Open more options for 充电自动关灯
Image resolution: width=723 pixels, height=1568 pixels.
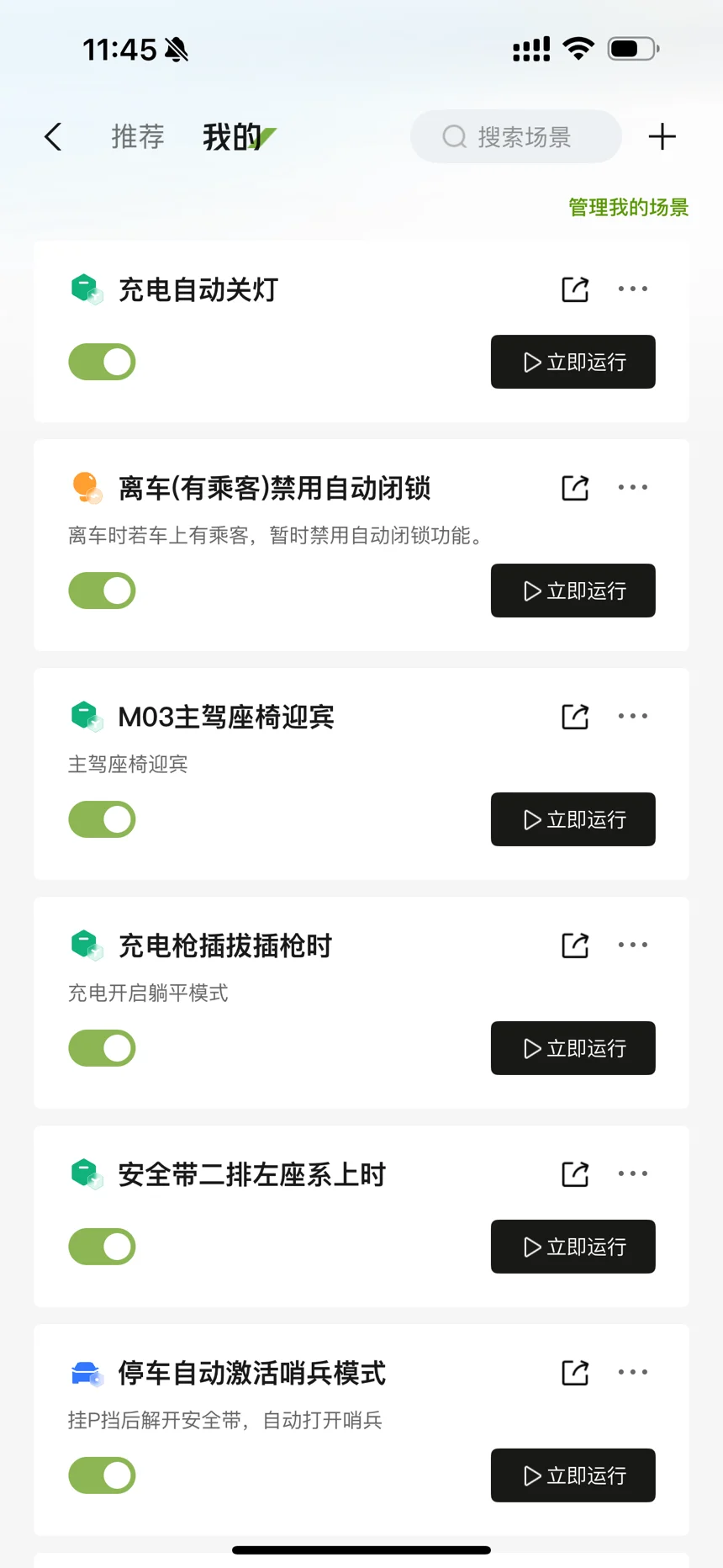point(633,289)
